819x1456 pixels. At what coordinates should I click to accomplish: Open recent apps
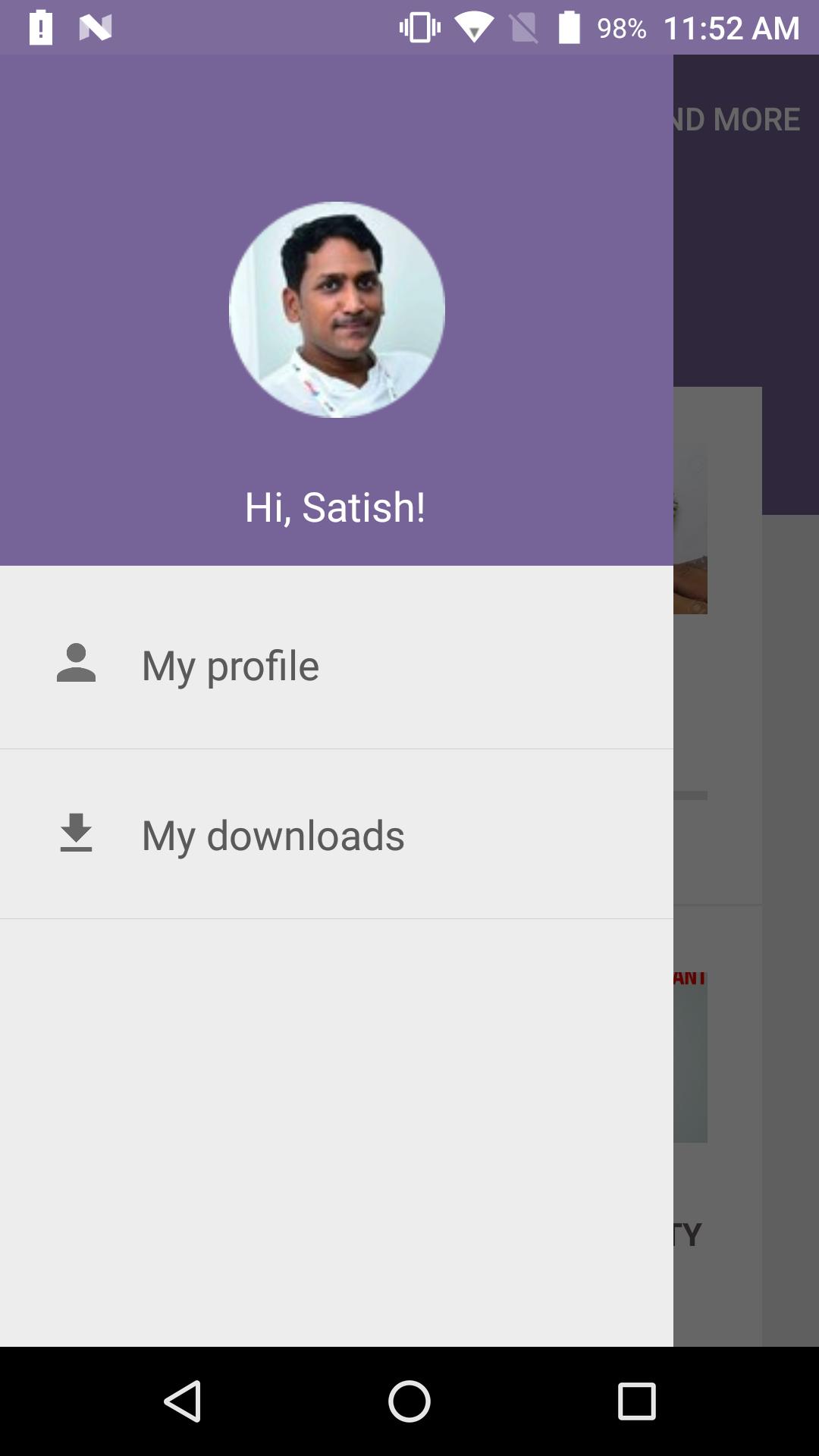[636, 1401]
